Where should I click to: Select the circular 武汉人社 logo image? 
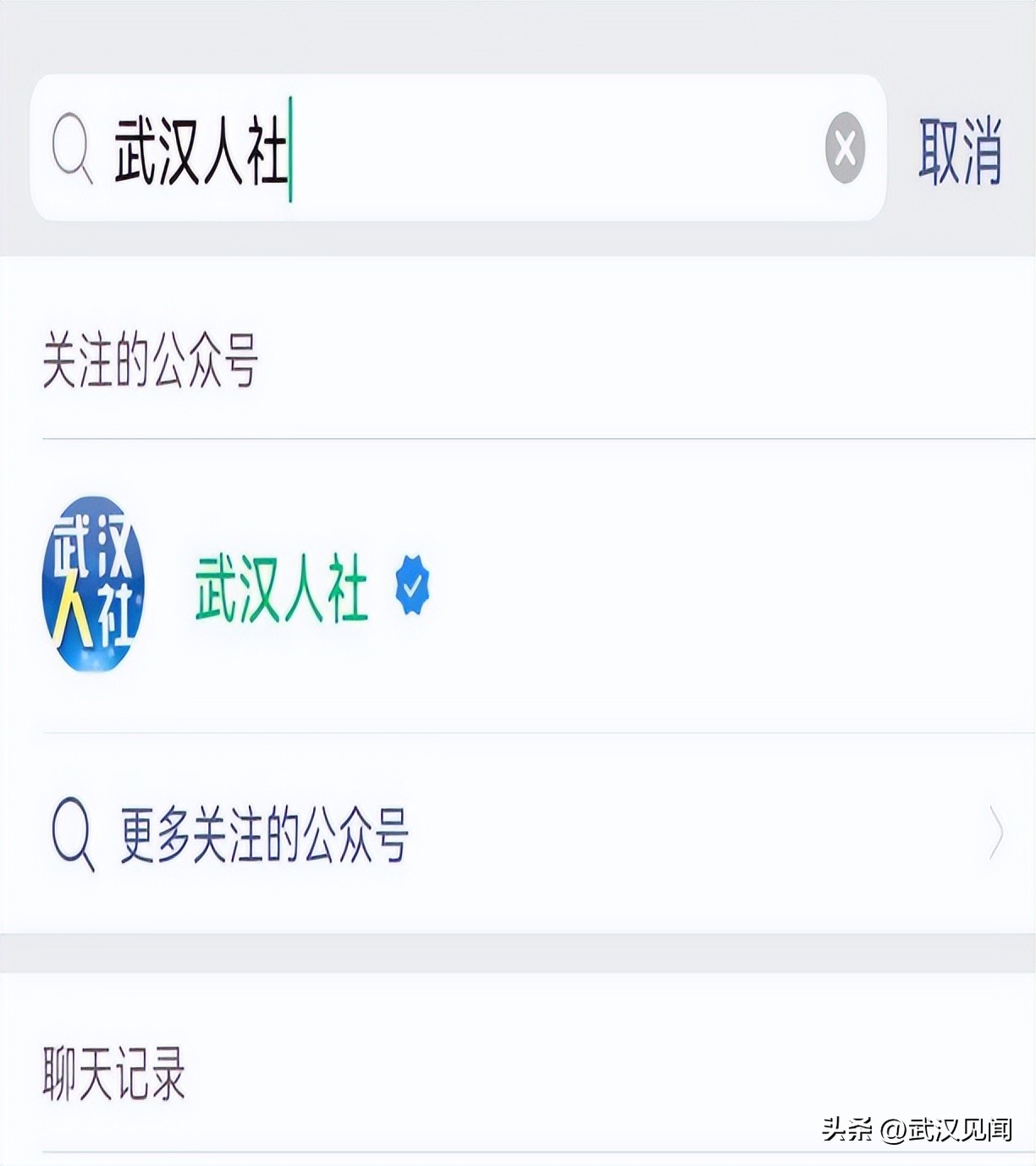pyautogui.click(x=96, y=586)
